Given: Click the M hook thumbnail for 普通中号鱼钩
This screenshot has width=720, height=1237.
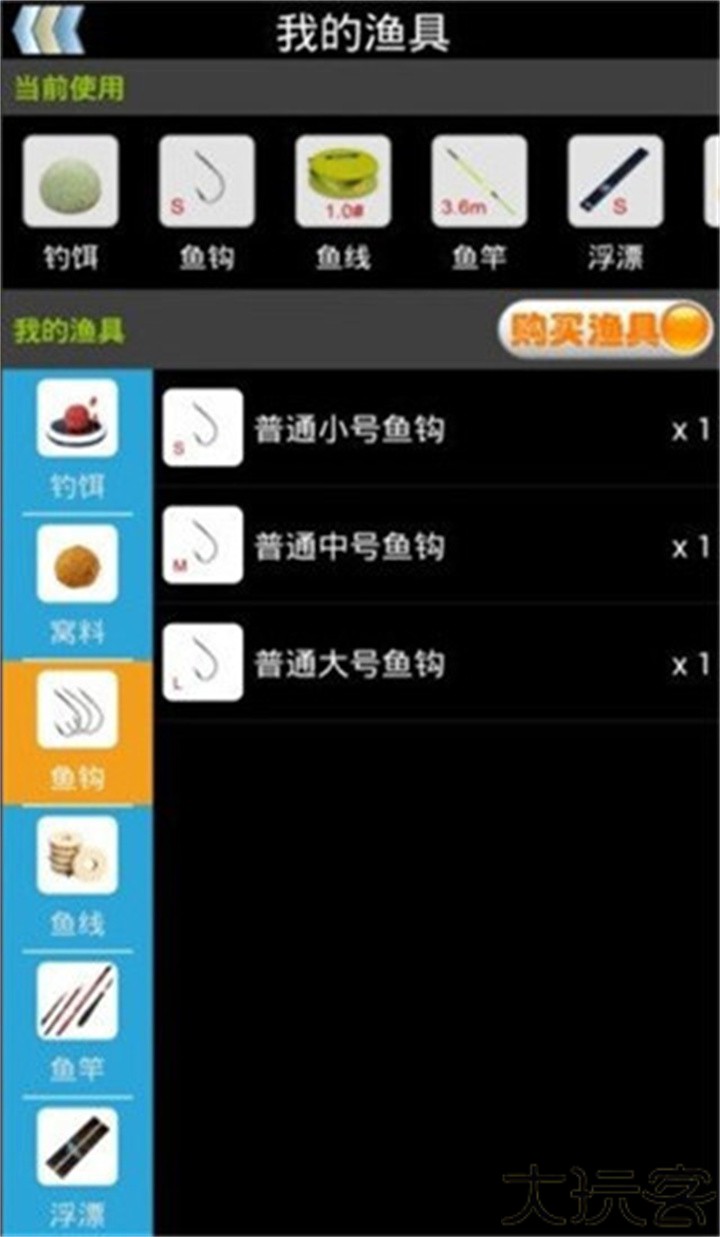Looking at the screenshot, I should click(203, 548).
